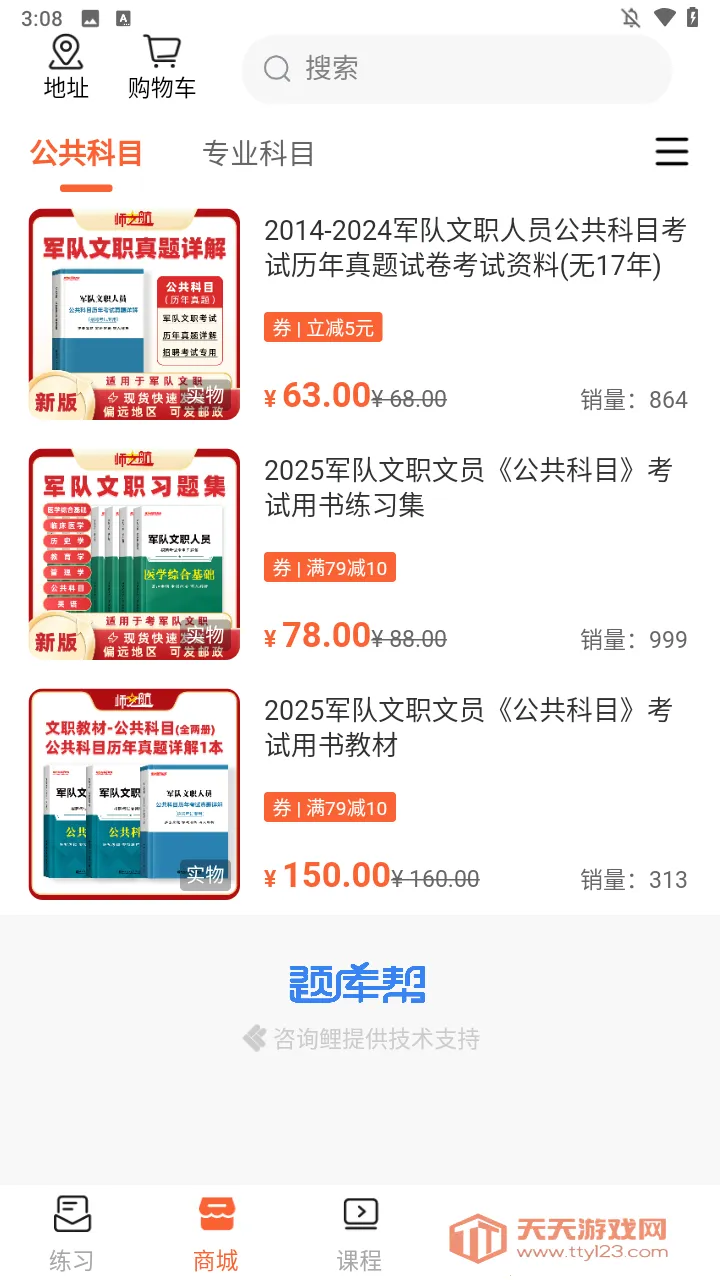Tap the 题库帮 logo near page bottom

pyautogui.click(x=360, y=985)
